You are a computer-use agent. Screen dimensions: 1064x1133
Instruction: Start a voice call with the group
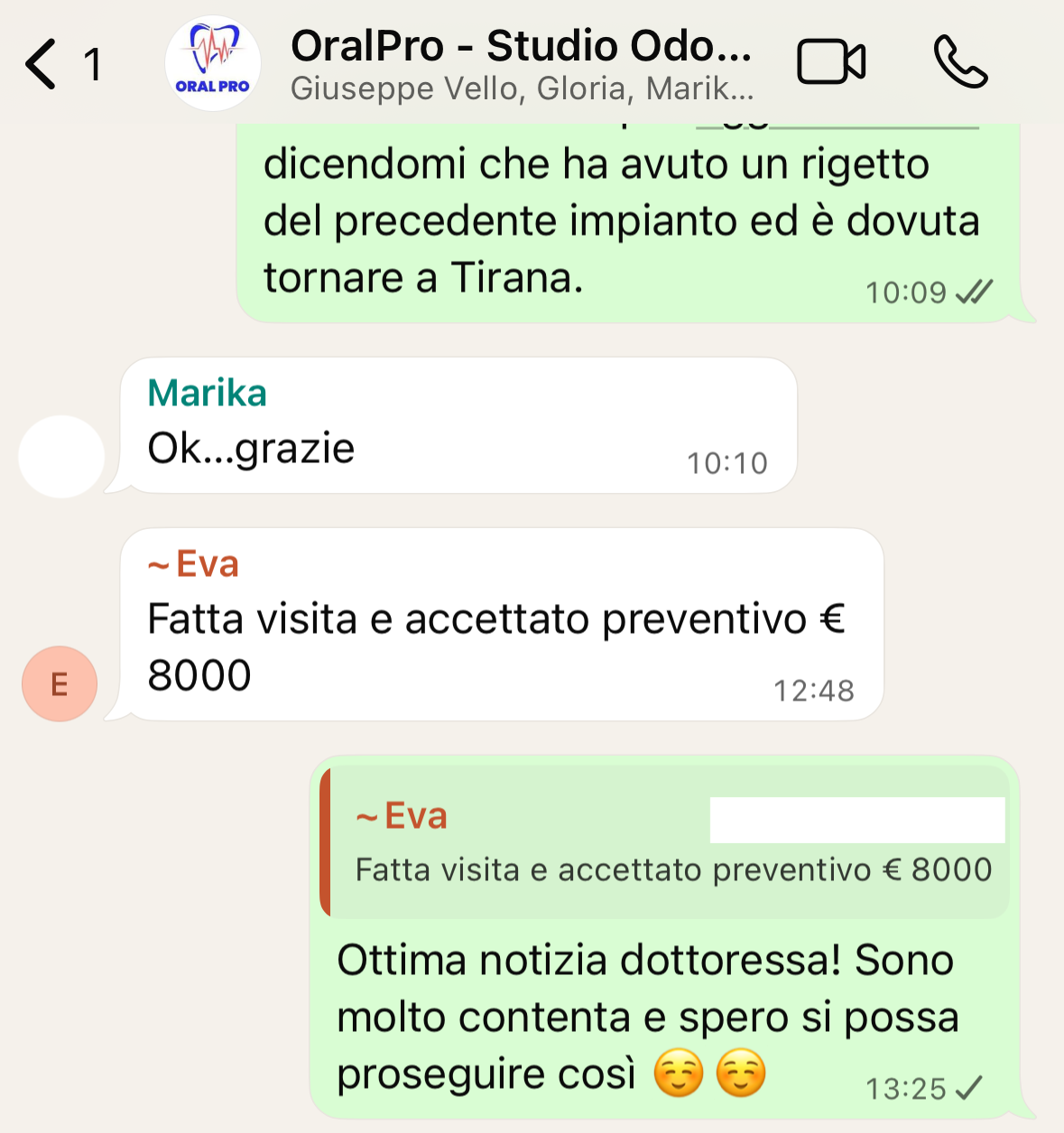[960, 63]
